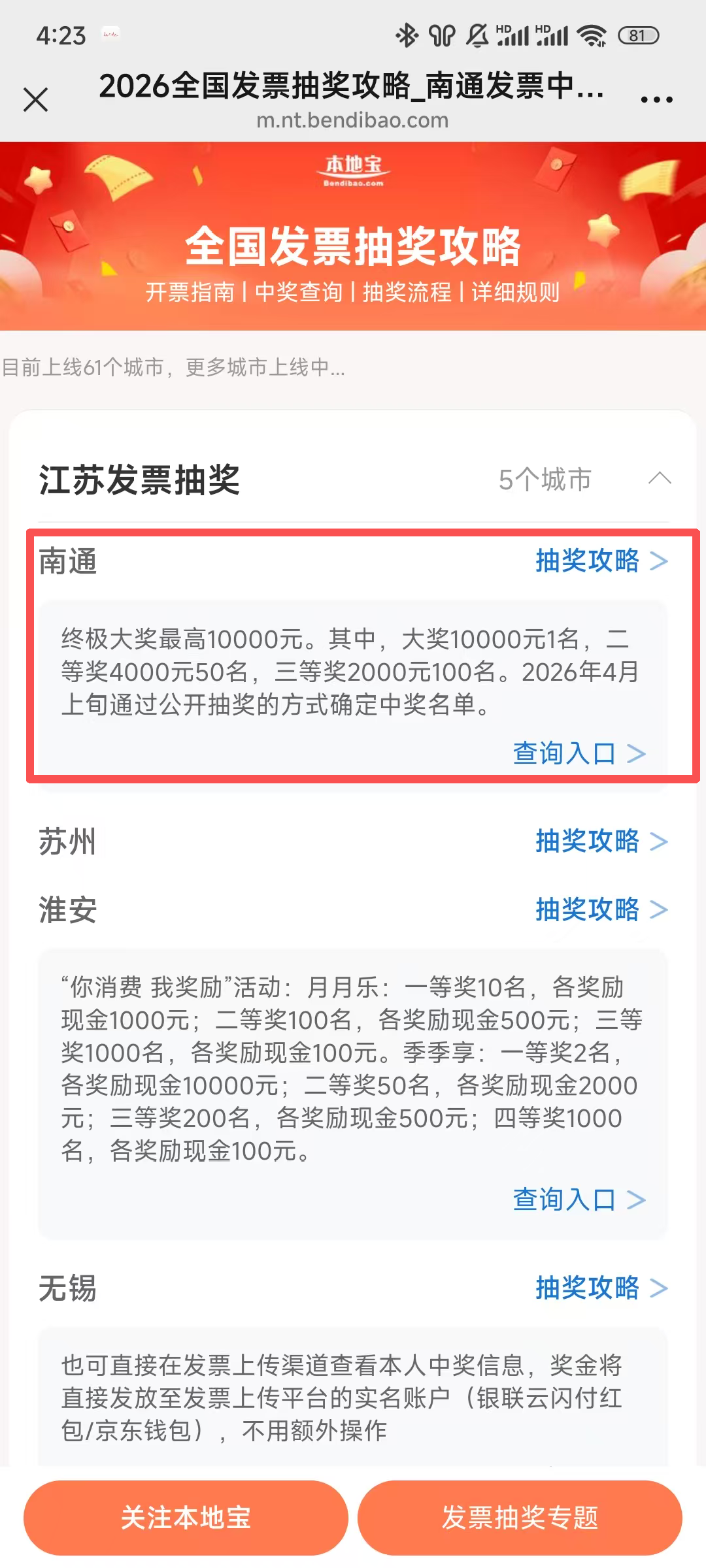Tap the 关注本地宝 button
The width and height of the screenshot is (706, 1568).
pyautogui.click(x=186, y=1517)
